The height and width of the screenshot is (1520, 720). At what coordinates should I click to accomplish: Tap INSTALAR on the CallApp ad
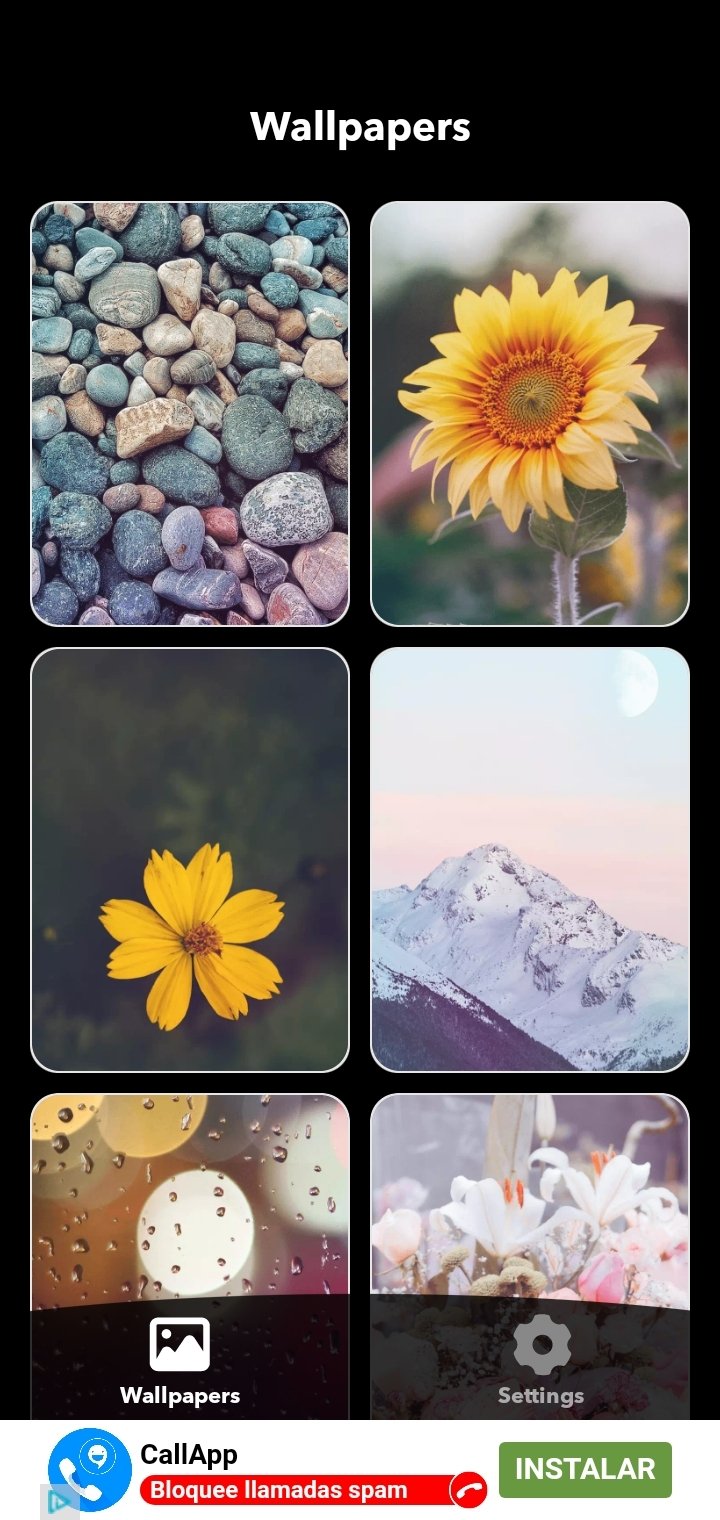coord(585,1469)
